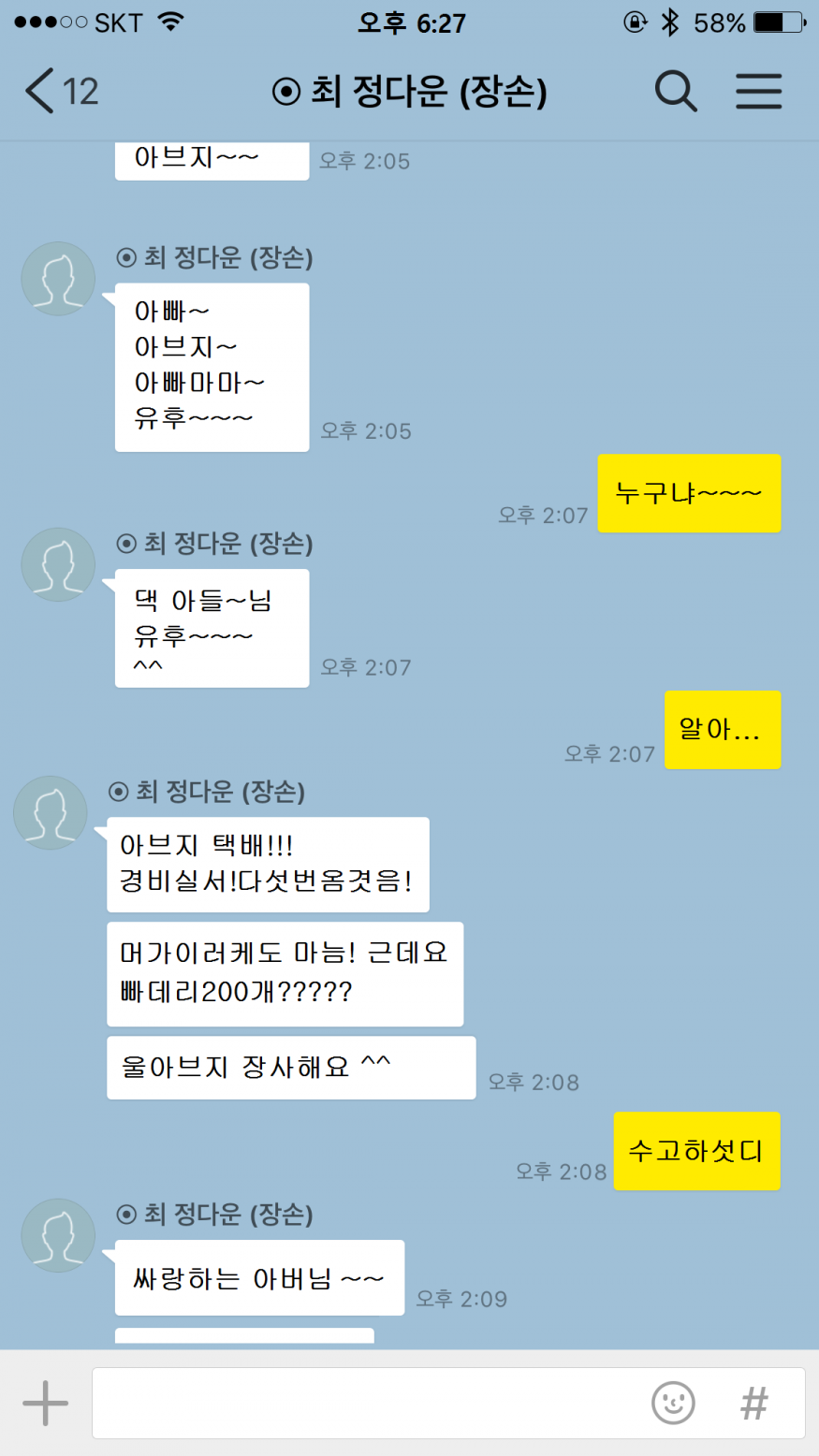Image resolution: width=819 pixels, height=1456 pixels.
Task: Open the emoticon picker
Action: coord(673,1403)
